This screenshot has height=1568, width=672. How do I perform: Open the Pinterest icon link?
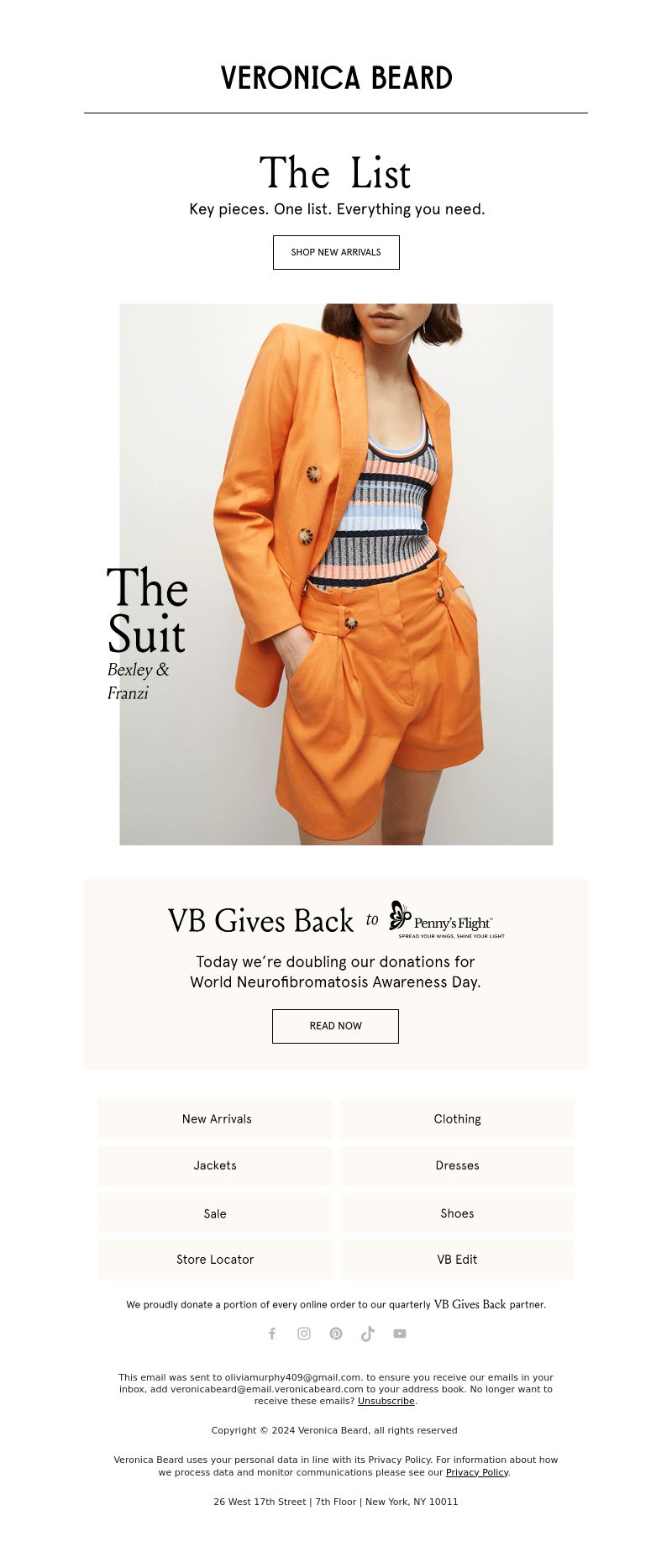point(336,1334)
